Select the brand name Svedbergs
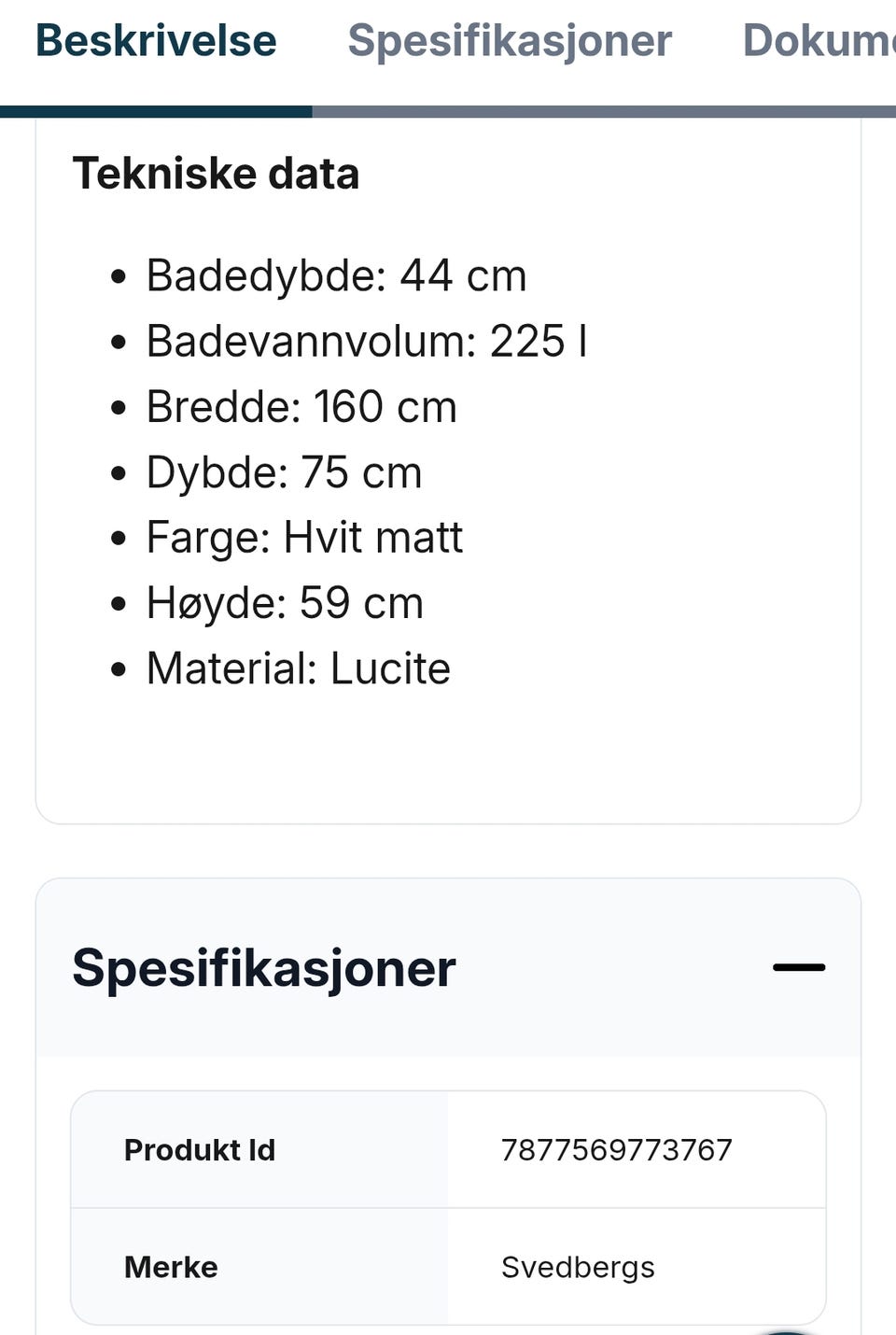This screenshot has height=1335, width=896. (579, 1268)
